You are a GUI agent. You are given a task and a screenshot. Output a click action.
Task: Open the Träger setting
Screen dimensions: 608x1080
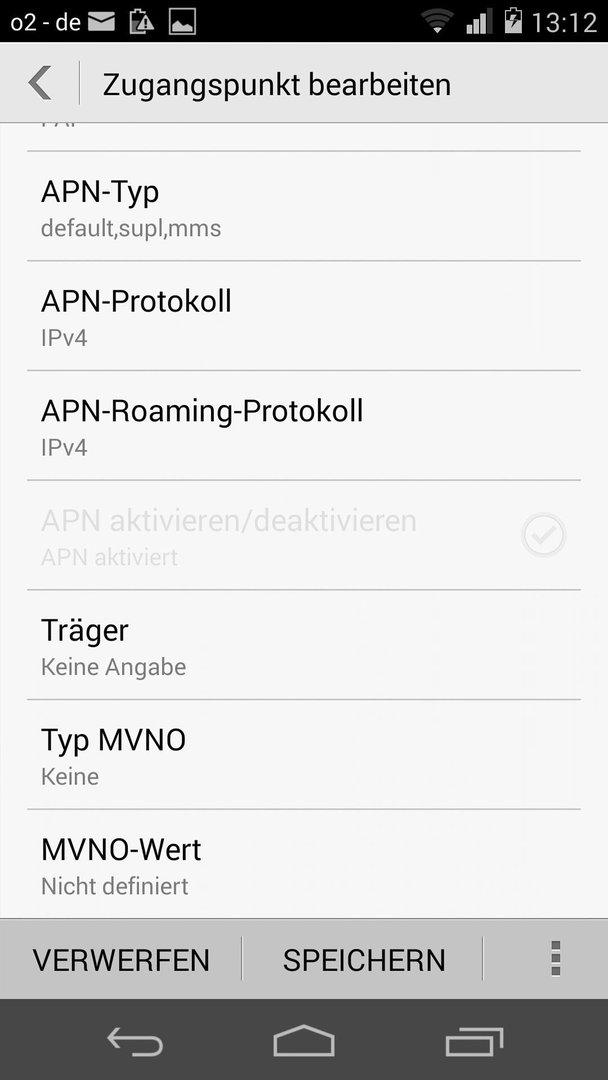(x=304, y=645)
